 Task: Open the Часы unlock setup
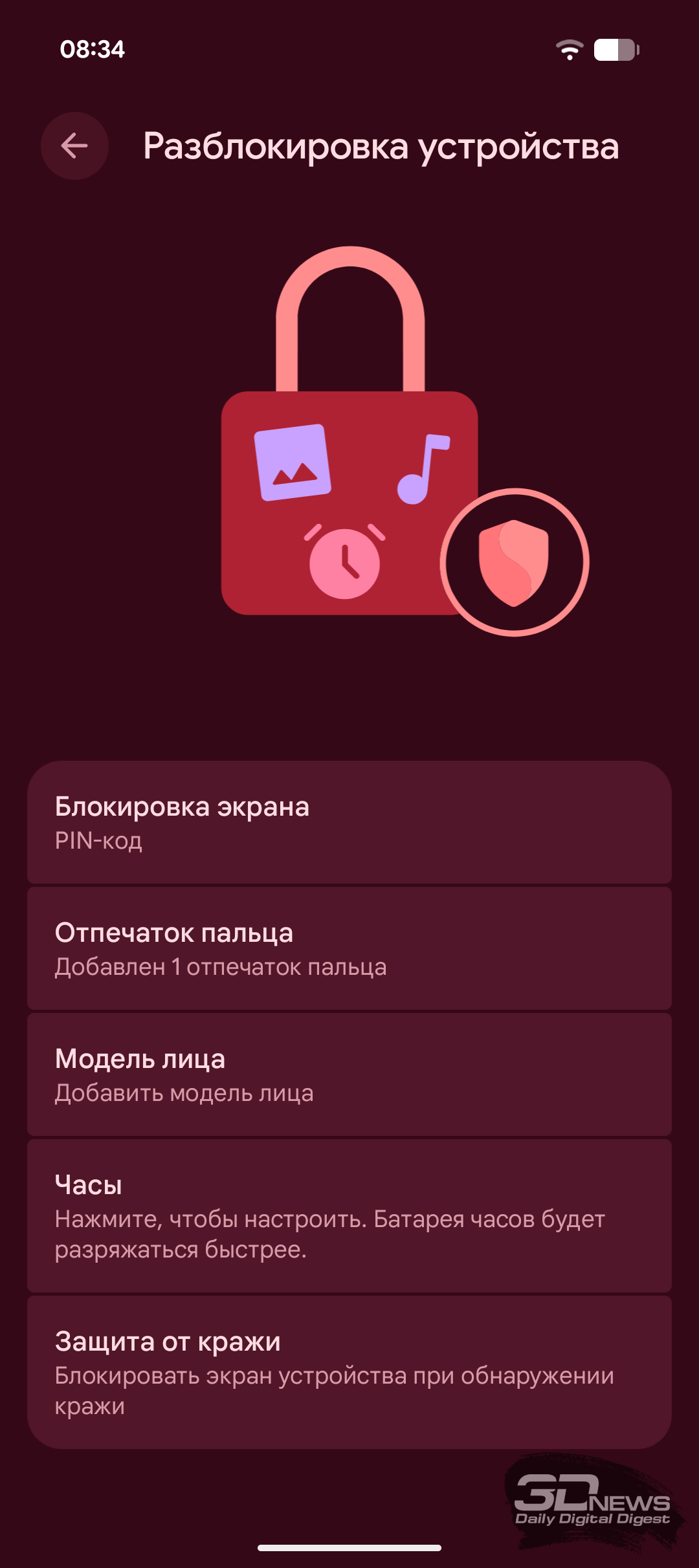349,1216
